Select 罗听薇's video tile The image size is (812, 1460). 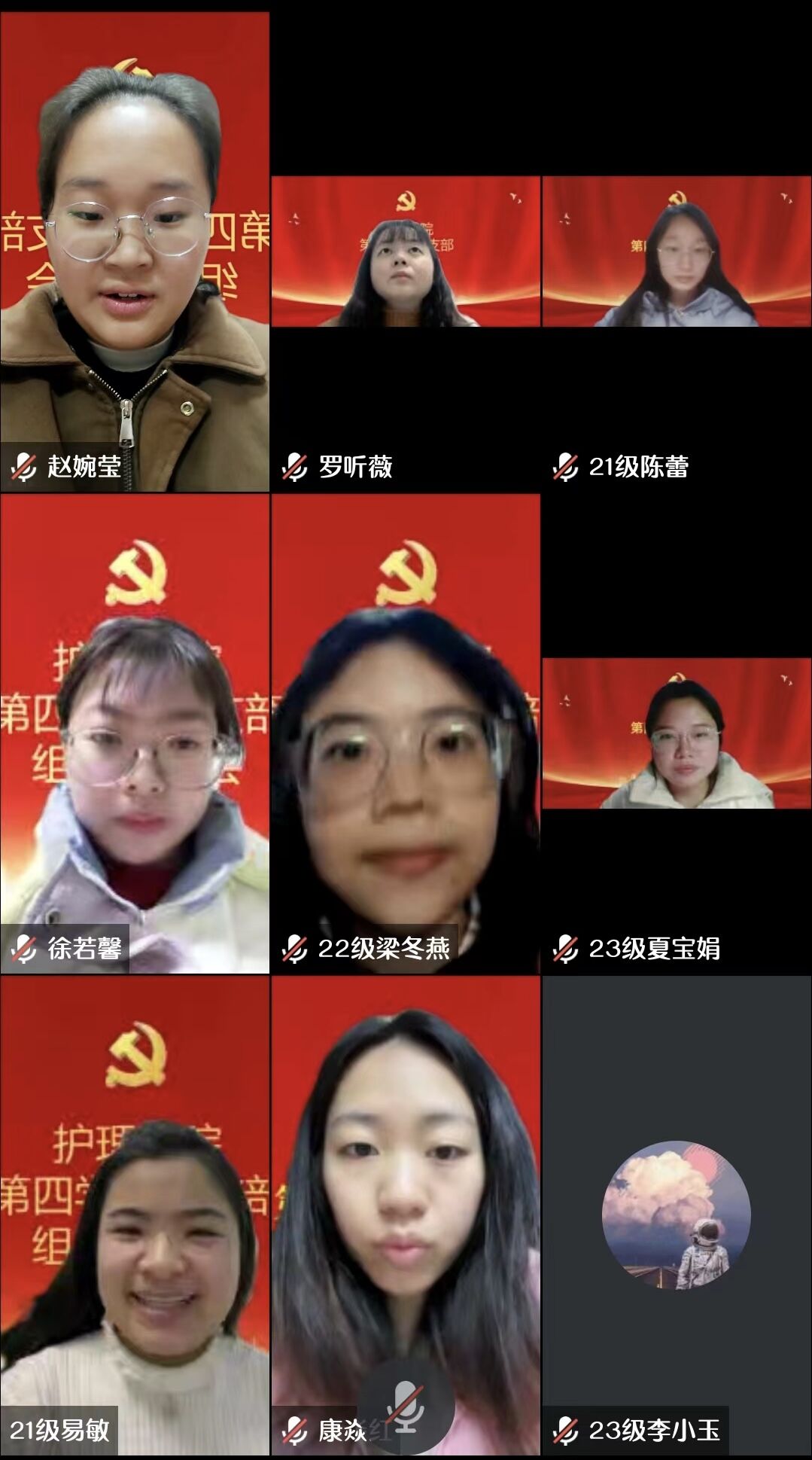tap(406, 252)
